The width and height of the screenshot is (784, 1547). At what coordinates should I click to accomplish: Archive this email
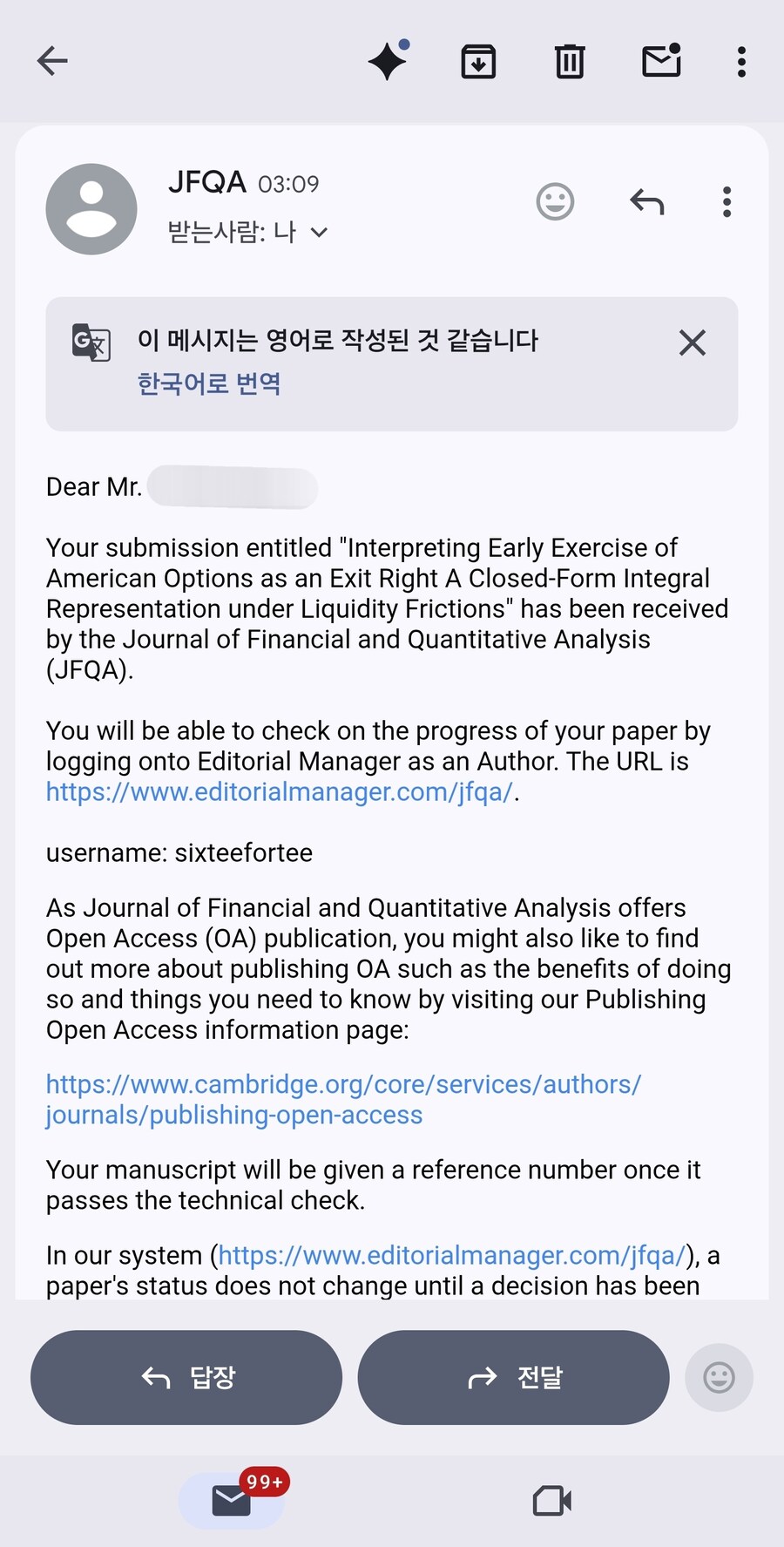tap(478, 61)
